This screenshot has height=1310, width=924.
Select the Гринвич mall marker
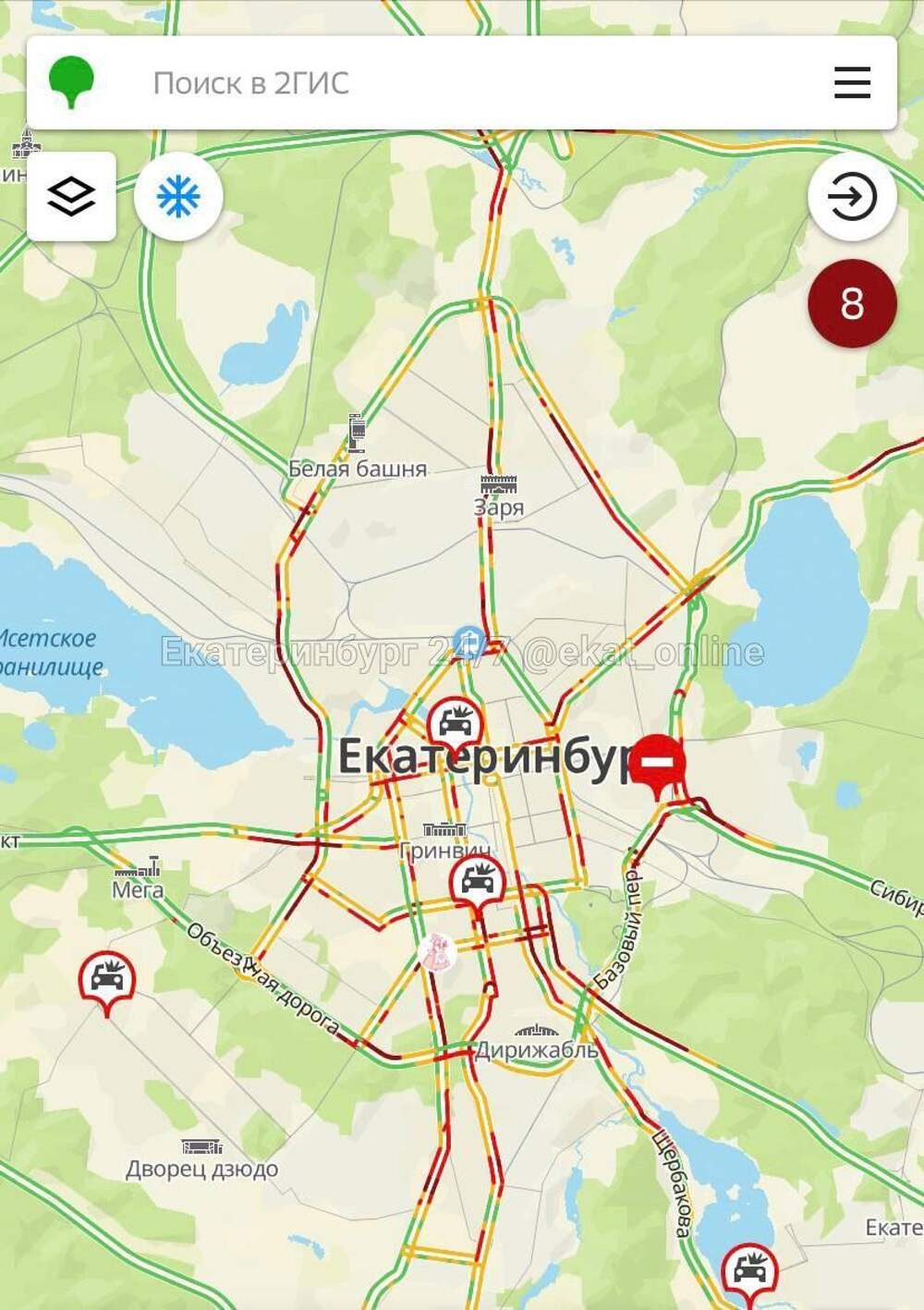point(444,830)
